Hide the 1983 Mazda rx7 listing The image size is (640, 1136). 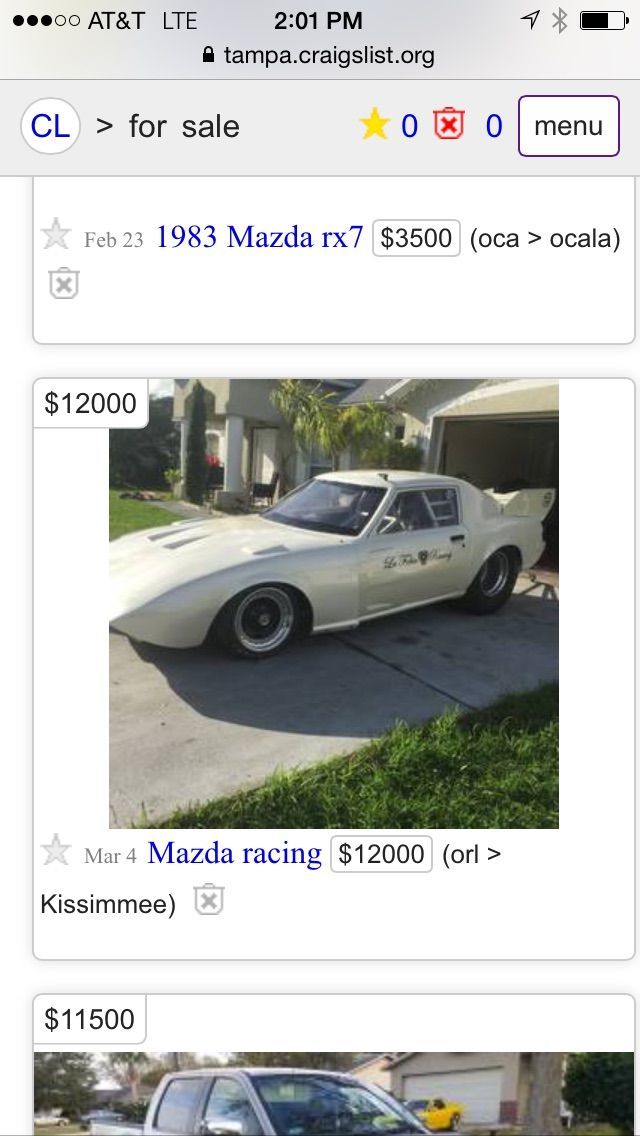pos(64,283)
